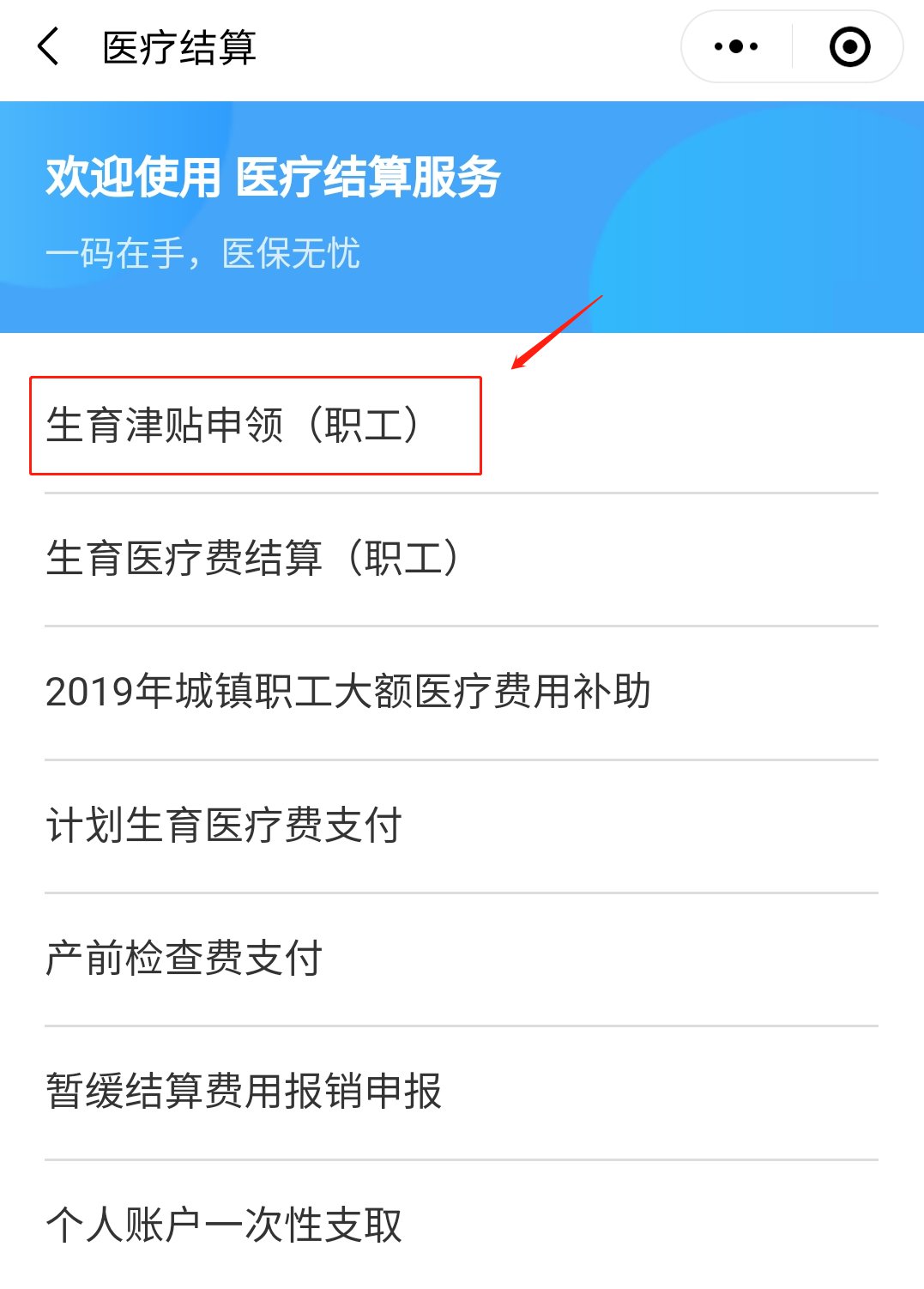Choose 计划生育医疗费支付
The height and width of the screenshot is (1289, 924).
224,825
